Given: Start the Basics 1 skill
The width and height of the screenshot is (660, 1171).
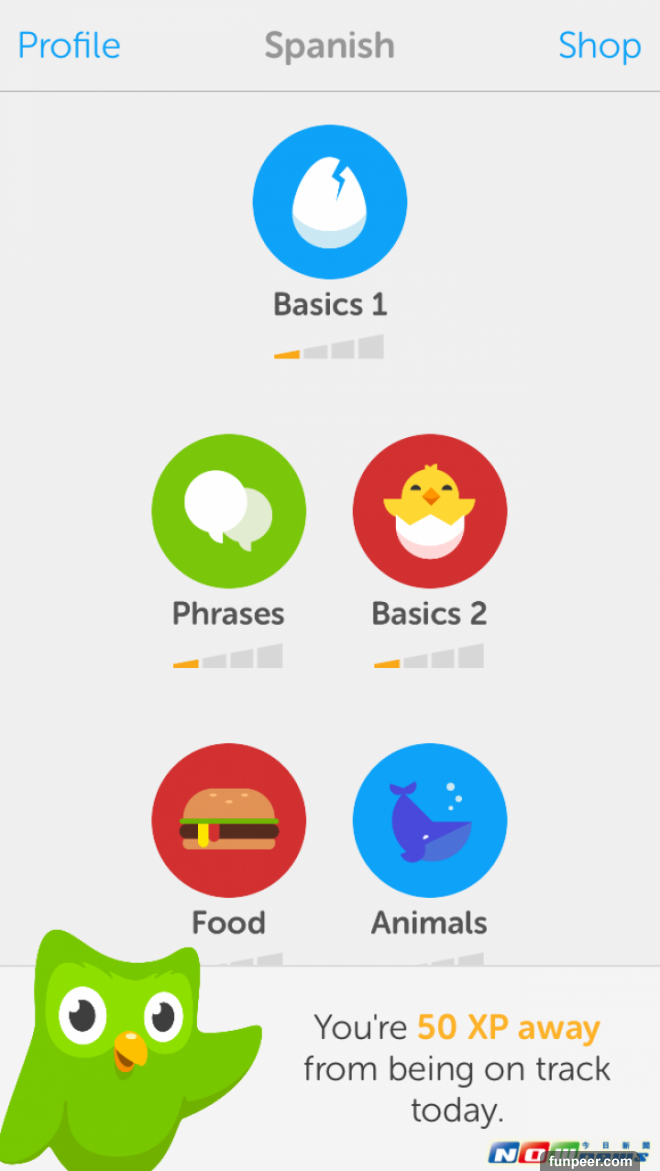Looking at the screenshot, I should pos(329,202).
